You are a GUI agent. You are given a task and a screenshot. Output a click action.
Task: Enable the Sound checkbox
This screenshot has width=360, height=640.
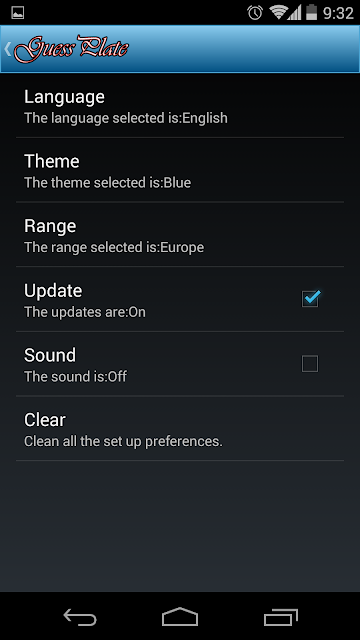[310, 364]
